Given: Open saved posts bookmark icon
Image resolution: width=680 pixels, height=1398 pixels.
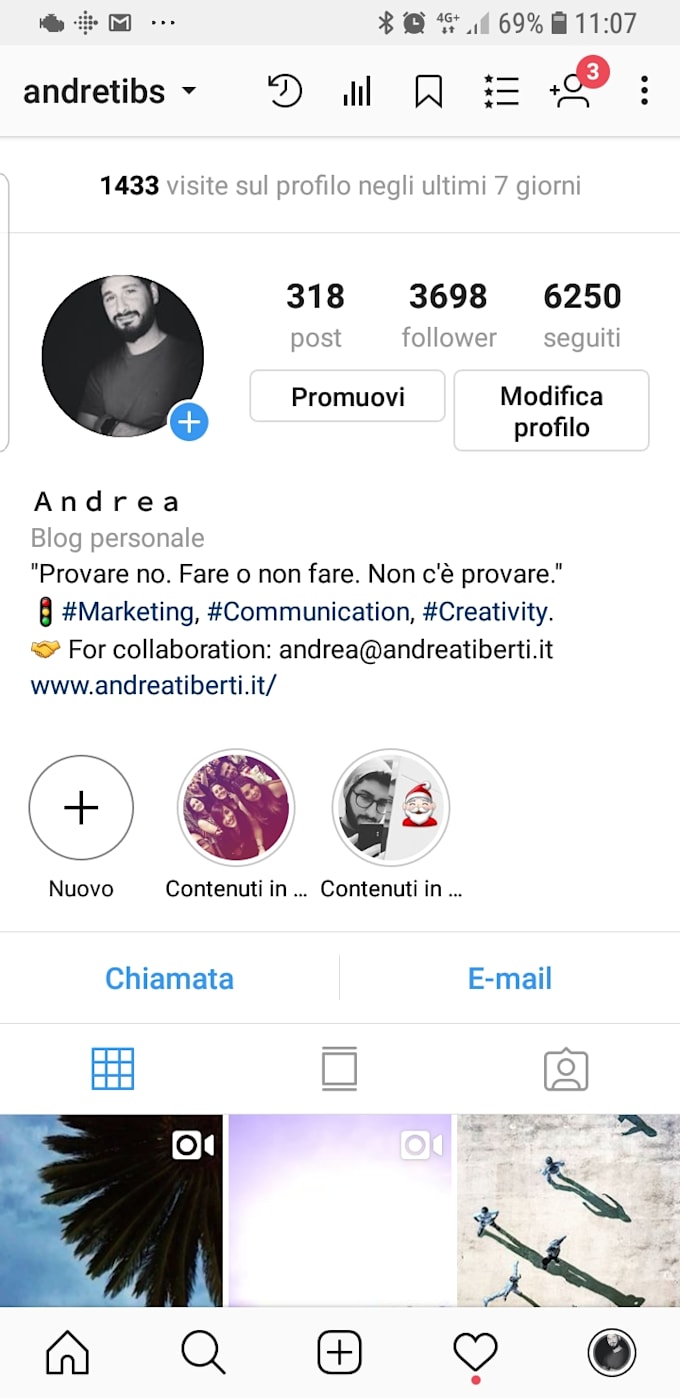Looking at the screenshot, I should point(429,92).
